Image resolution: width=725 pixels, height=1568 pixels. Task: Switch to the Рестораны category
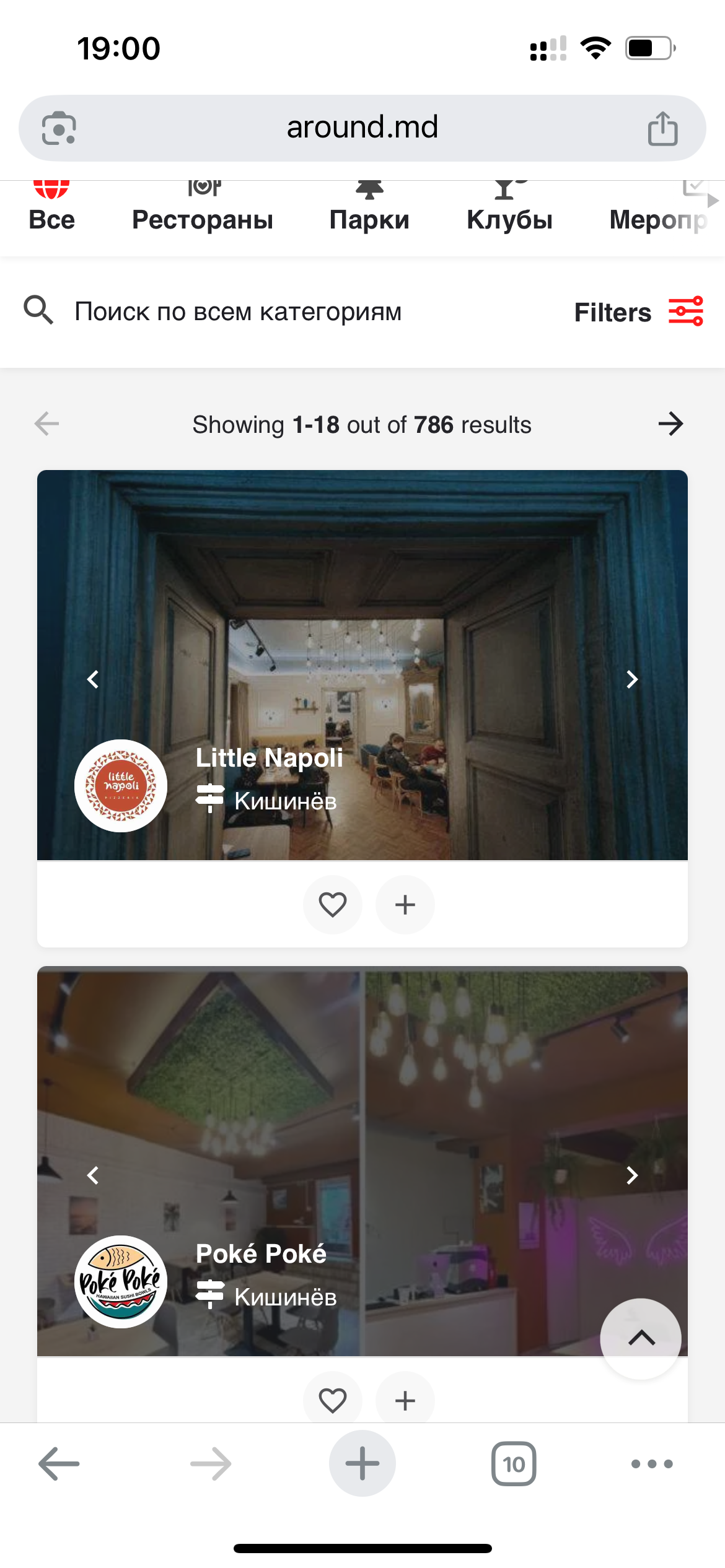pyautogui.click(x=203, y=209)
